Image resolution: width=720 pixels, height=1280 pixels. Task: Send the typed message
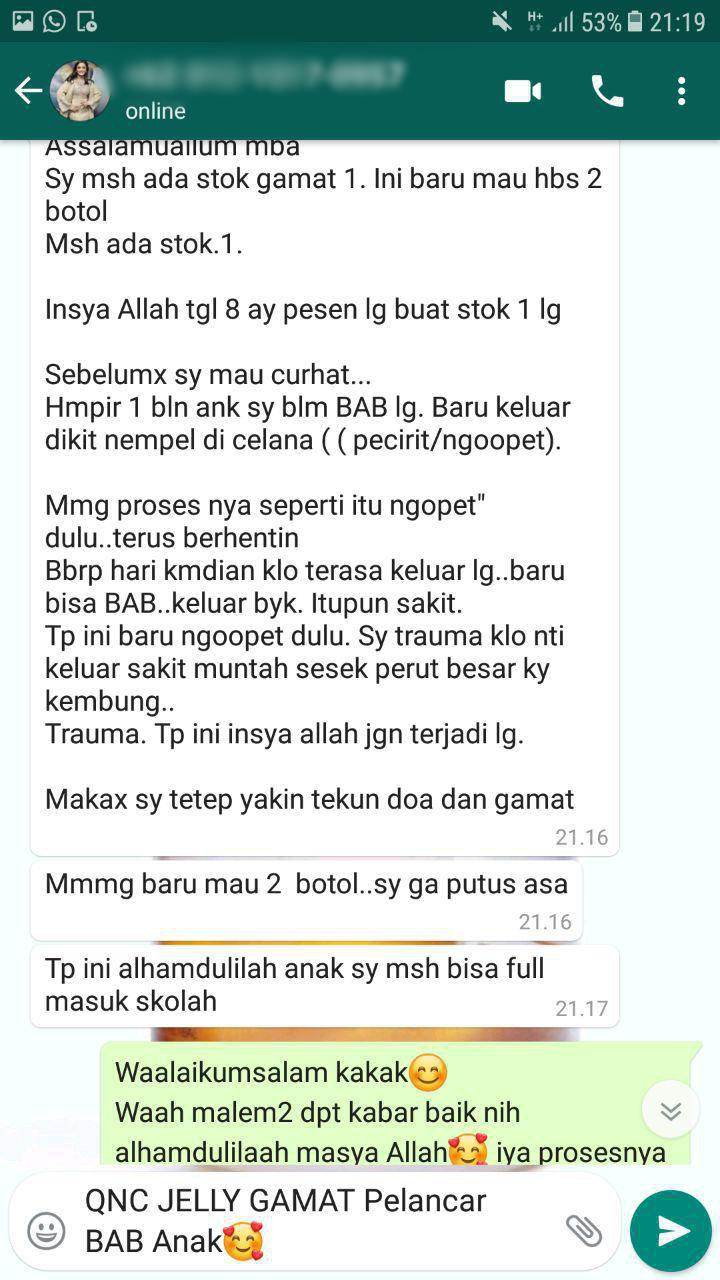click(x=670, y=1230)
